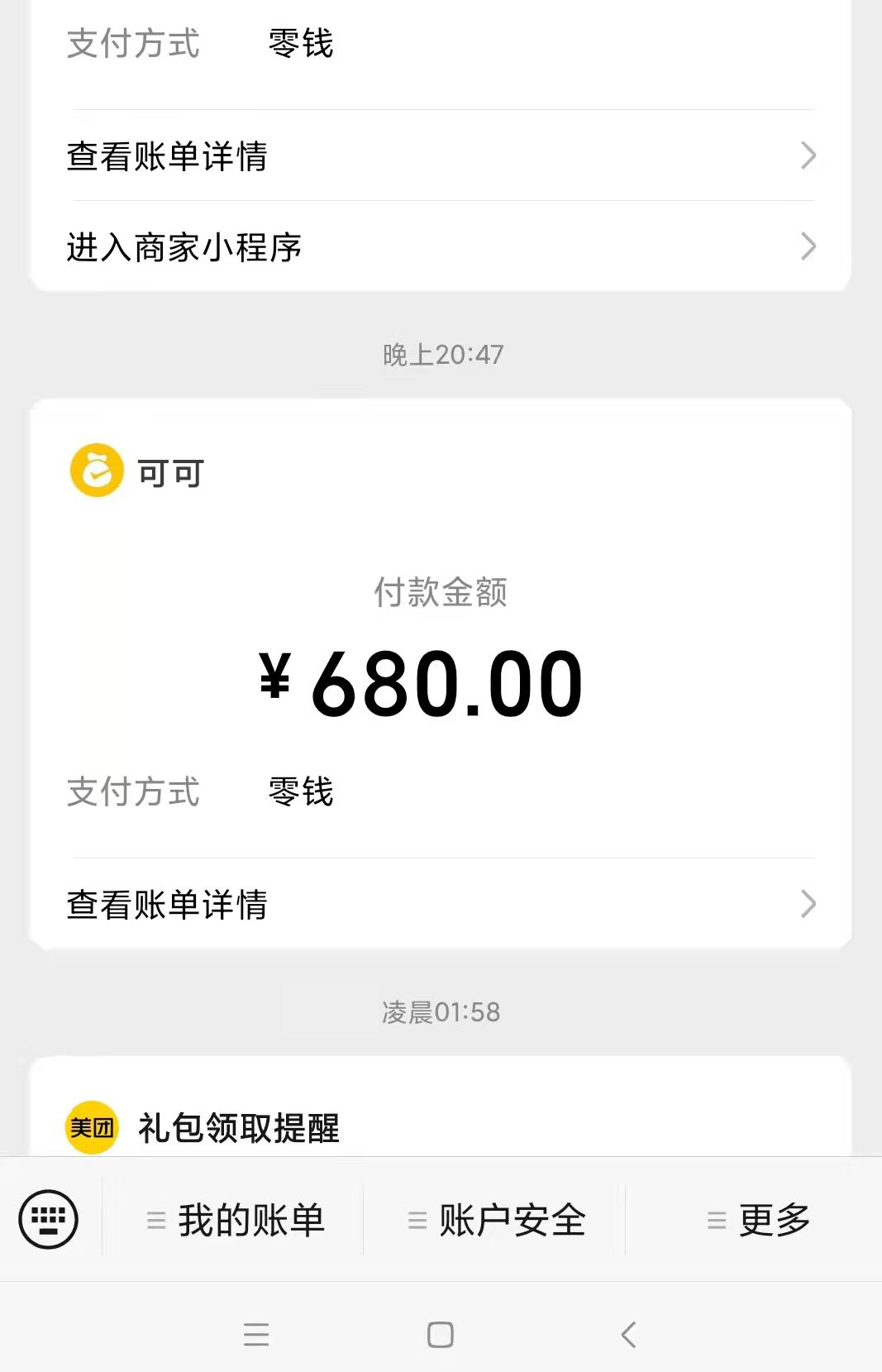Switch to keyboard input mode
The height and width of the screenshot is (1372, 882).
[49, 1219]
